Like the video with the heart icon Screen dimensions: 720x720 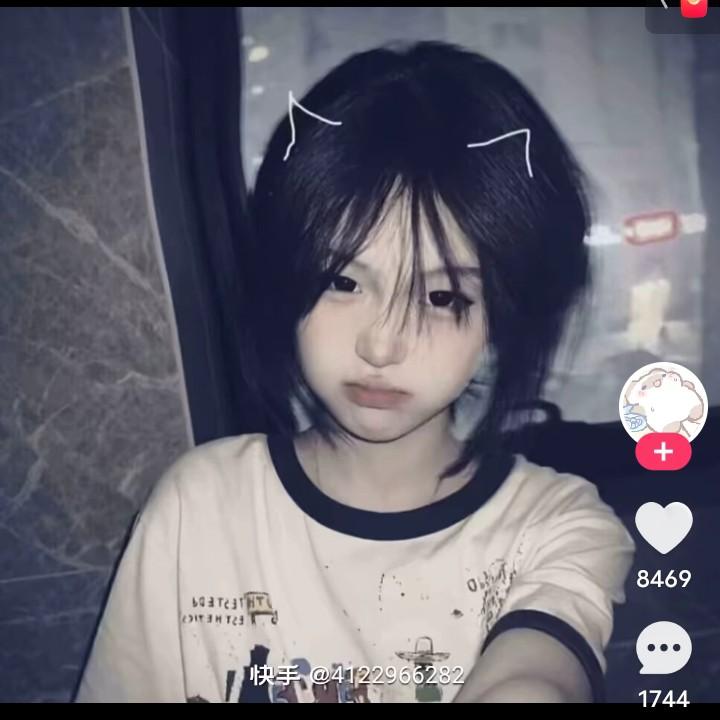pos(664,527)
